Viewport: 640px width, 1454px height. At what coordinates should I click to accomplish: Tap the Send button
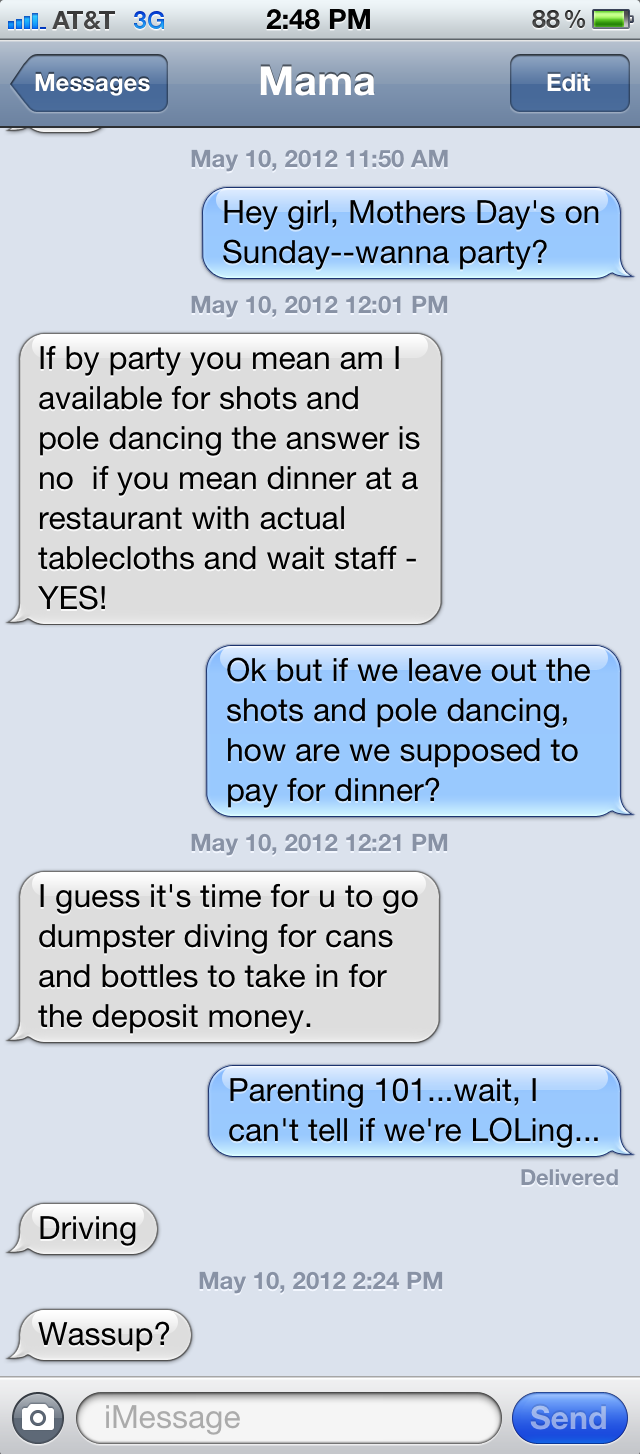[x=568, y=1417]
